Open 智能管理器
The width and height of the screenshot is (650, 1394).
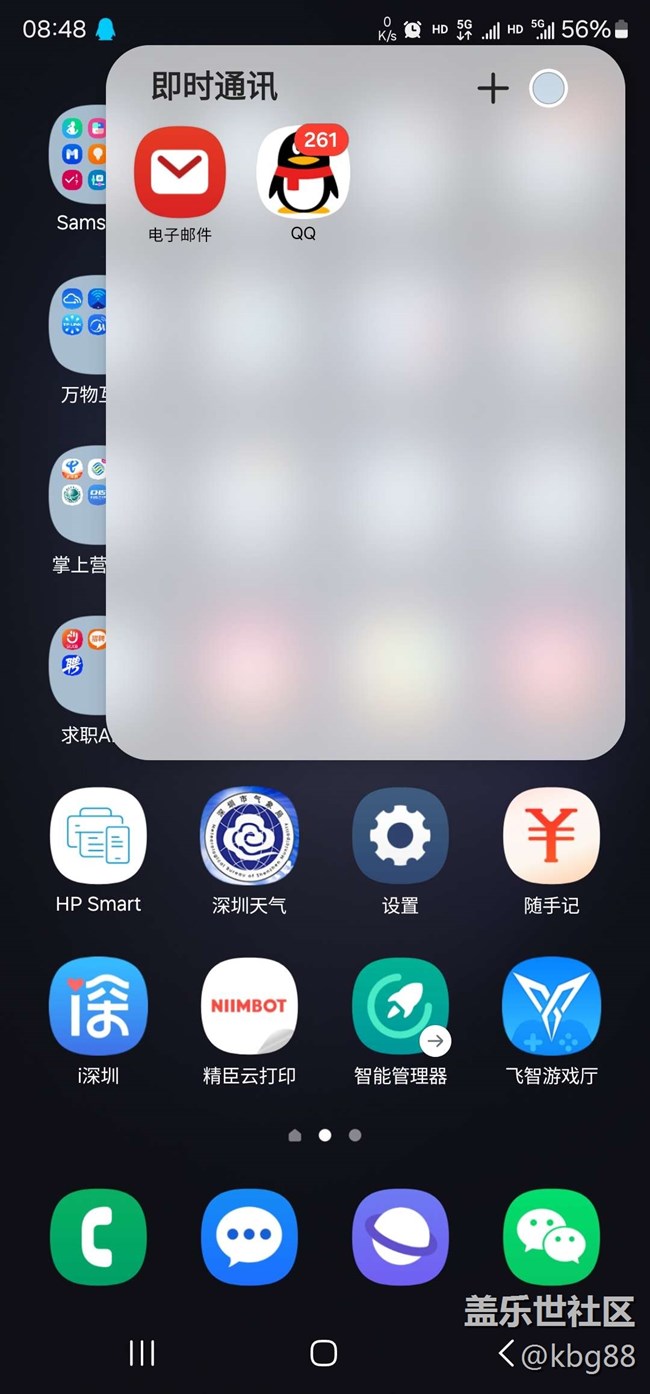(400, 1006)
